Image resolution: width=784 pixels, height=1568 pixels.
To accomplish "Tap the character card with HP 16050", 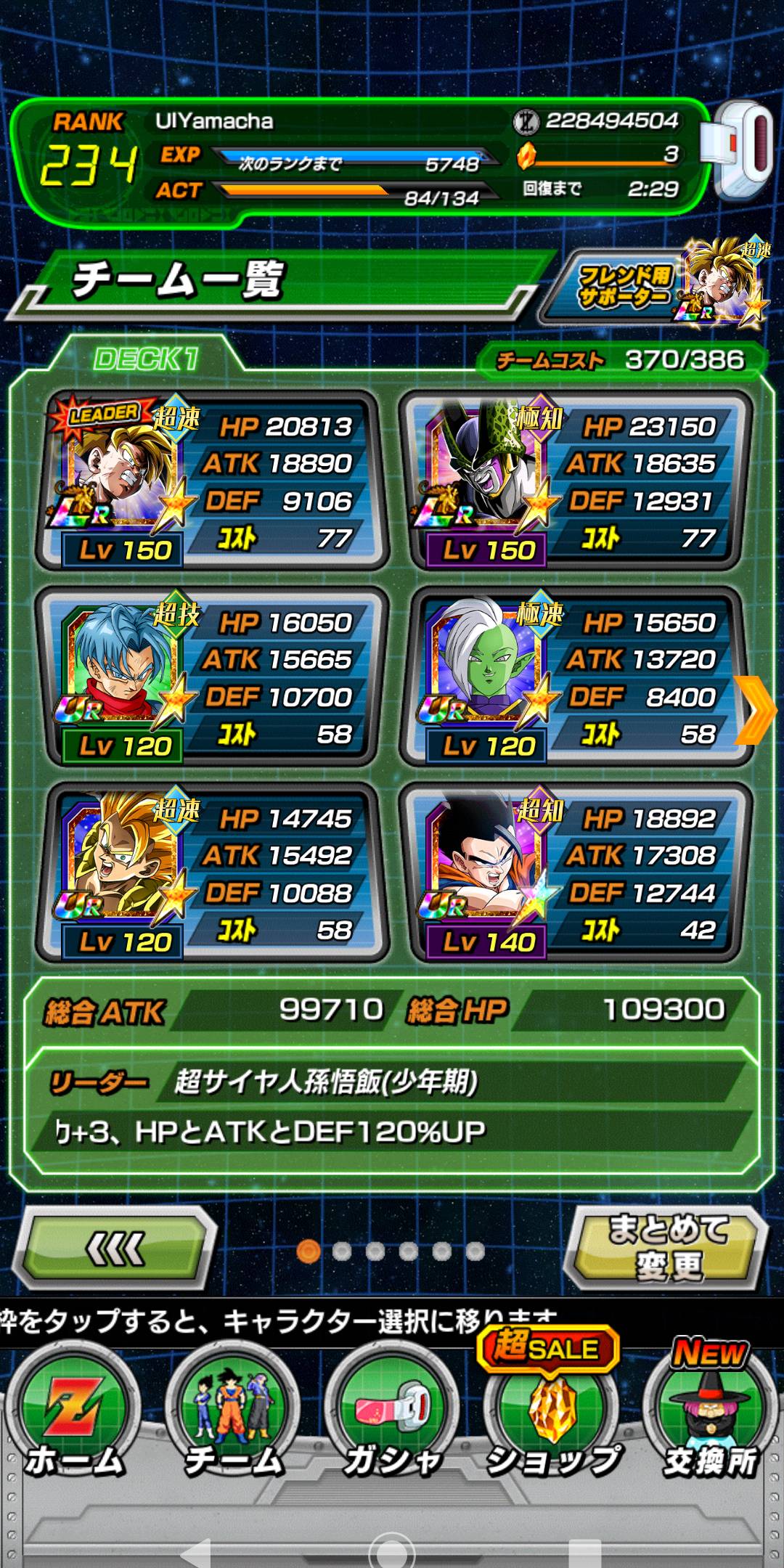I will [212, 677].
